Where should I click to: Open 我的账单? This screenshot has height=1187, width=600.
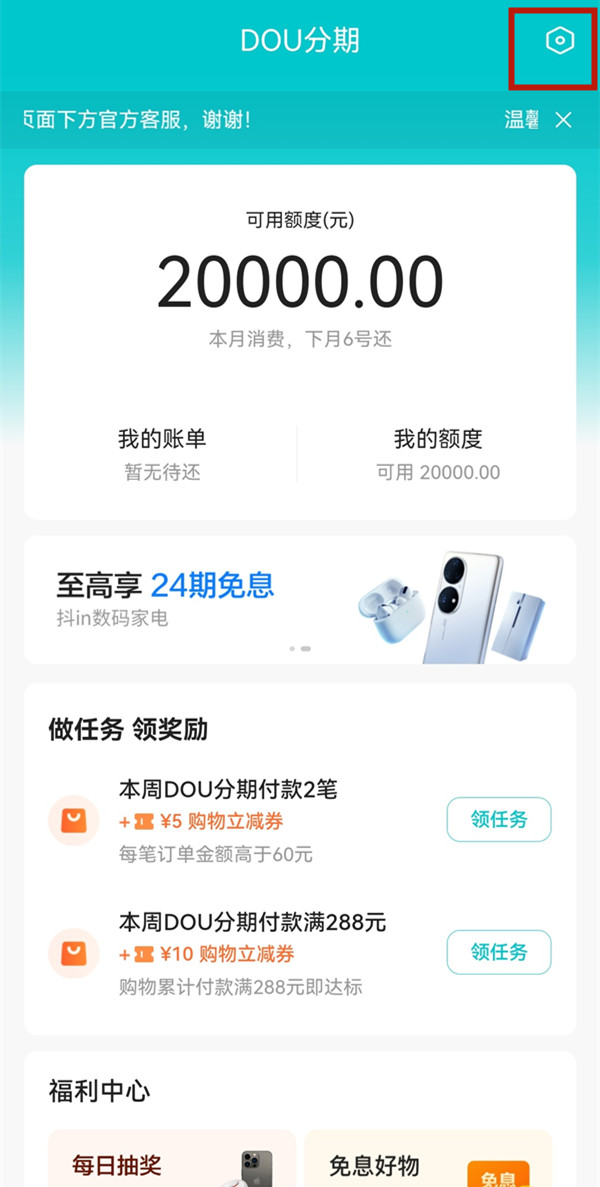pos(162,454)
